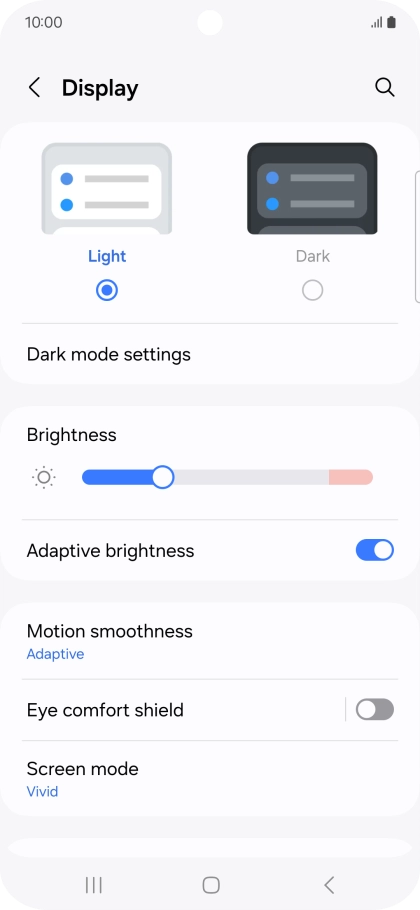Select the Light theme radio button
This screenshot has width=420, height=910.
point(107,290)
